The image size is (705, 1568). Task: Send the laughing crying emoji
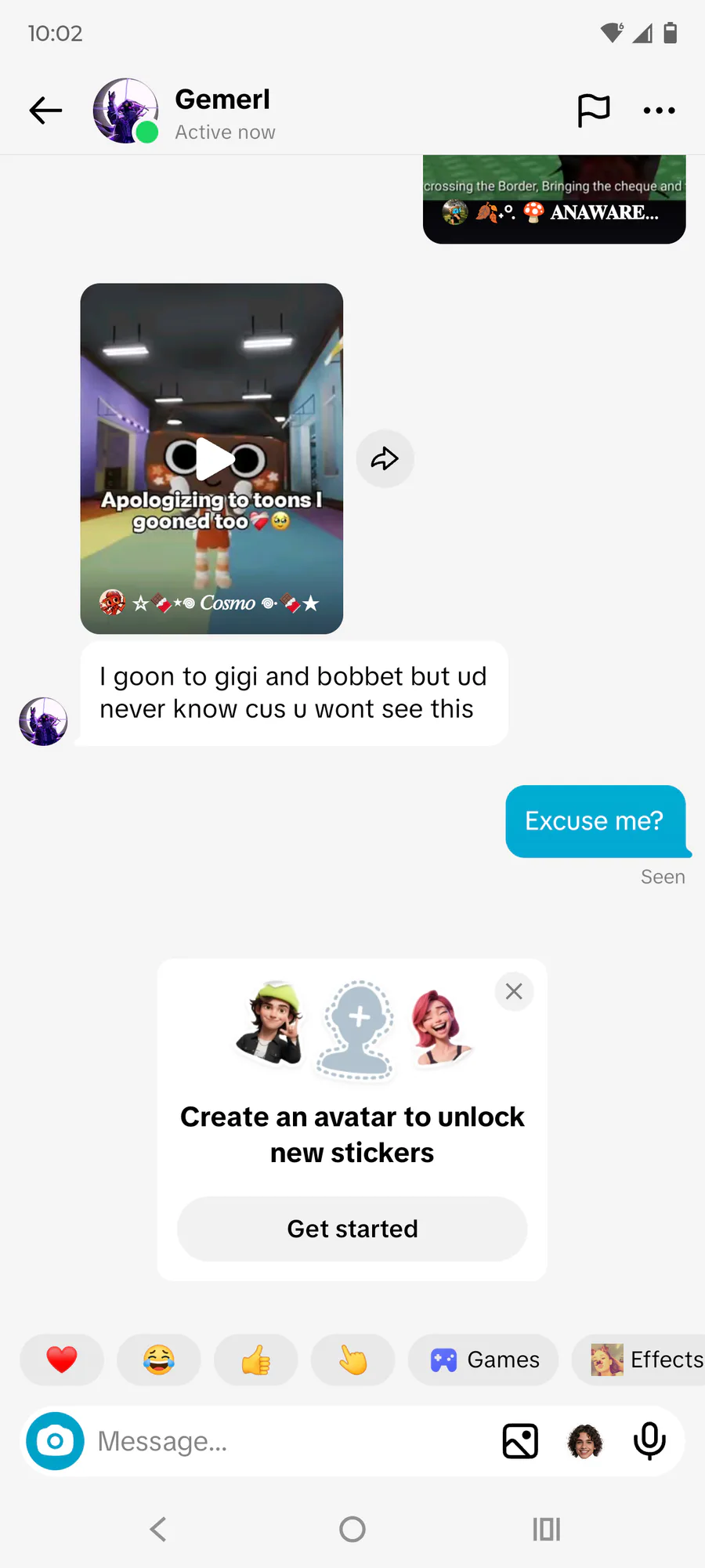coord(159,1360)
